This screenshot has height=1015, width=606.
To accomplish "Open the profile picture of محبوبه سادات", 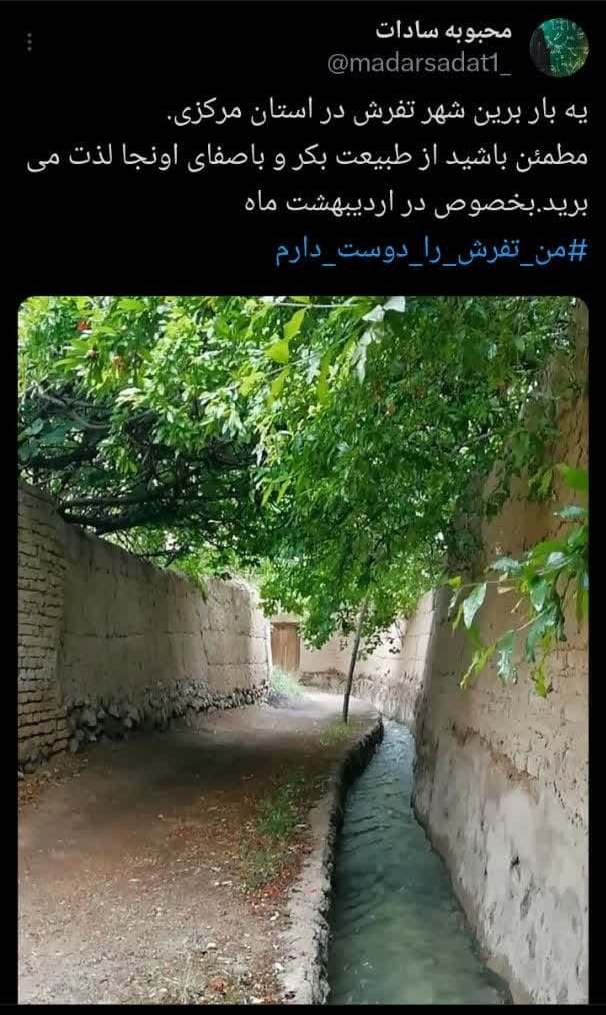I will (558, 47).
